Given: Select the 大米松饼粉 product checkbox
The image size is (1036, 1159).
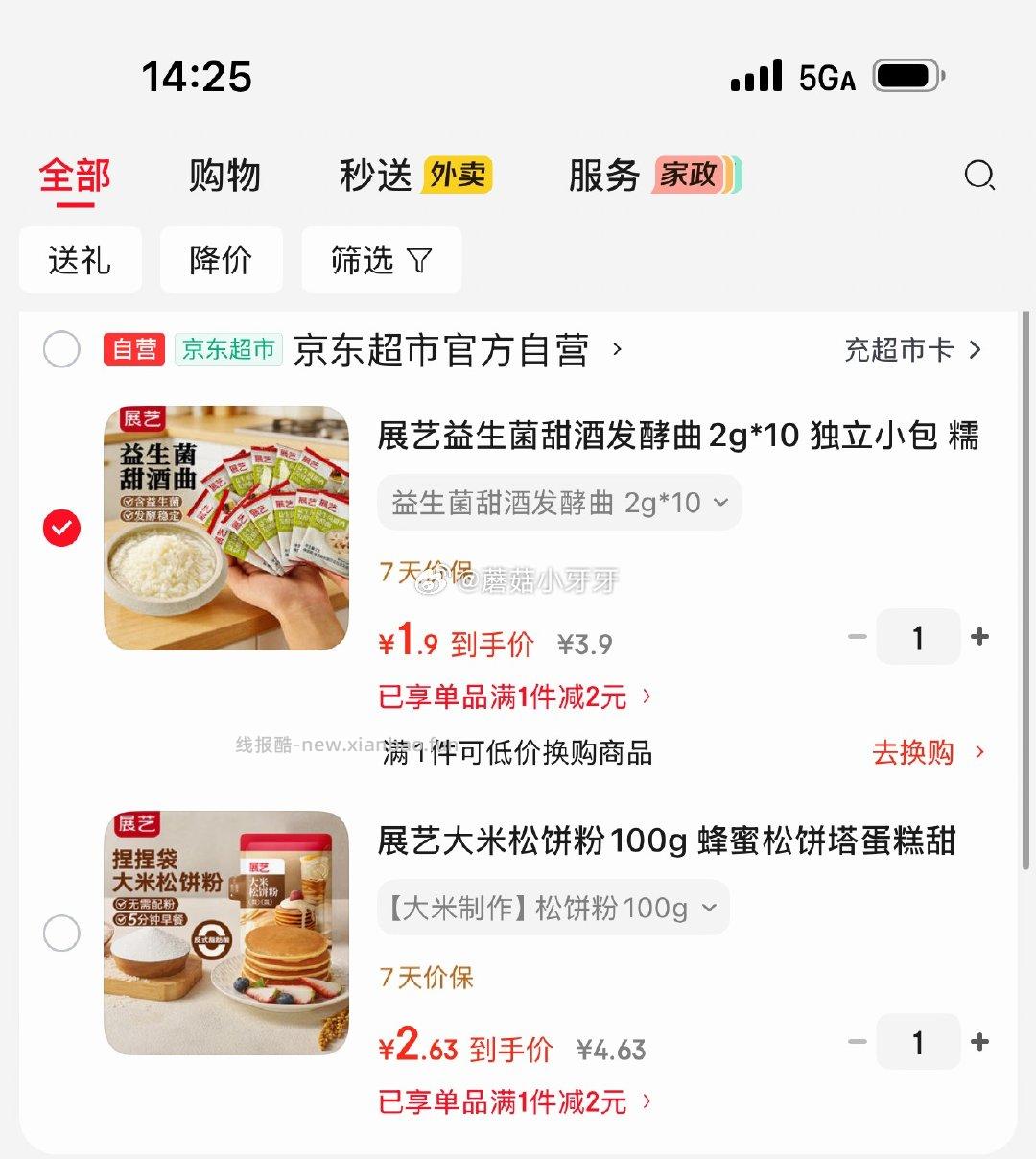Looking at the screenshot, I should pos(61,934).
